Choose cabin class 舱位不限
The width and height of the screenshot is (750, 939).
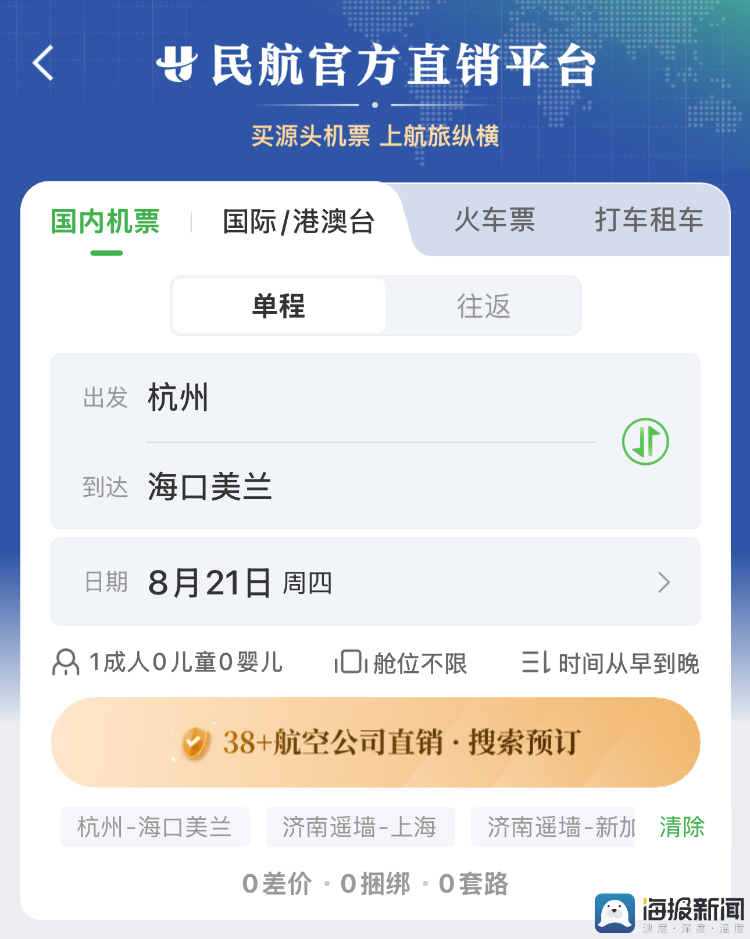click(x=401, y=662)
